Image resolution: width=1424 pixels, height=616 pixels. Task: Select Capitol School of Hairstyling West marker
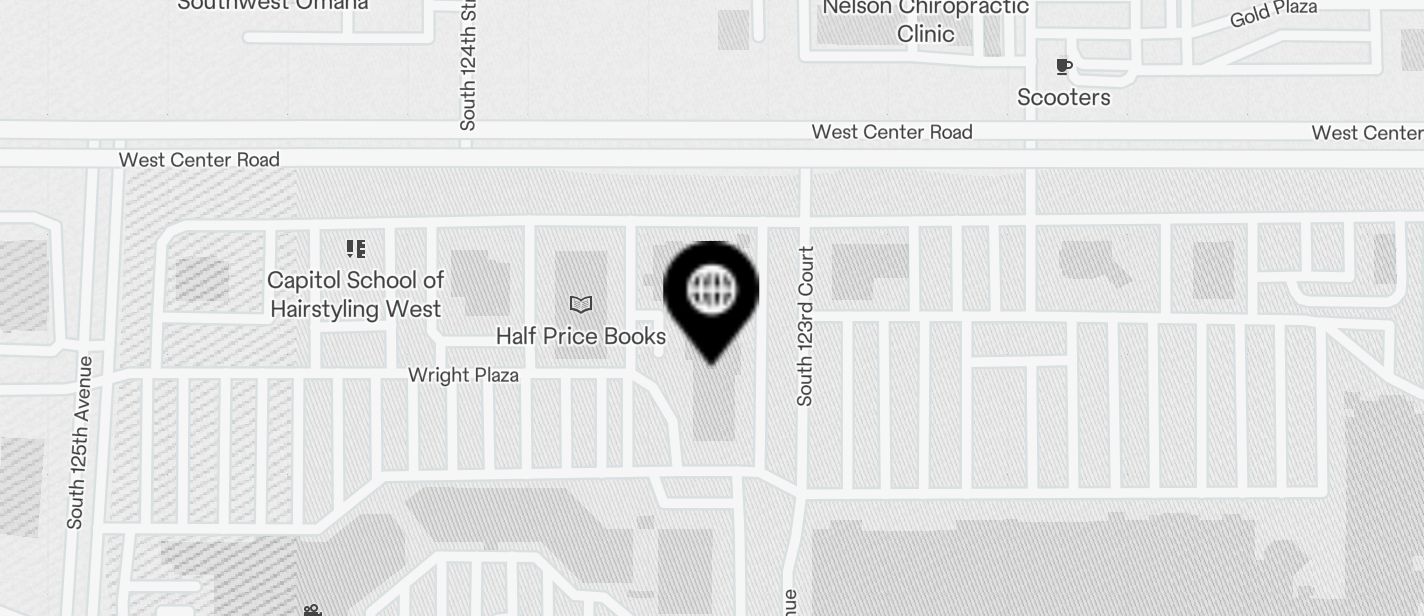click(356, 249)
